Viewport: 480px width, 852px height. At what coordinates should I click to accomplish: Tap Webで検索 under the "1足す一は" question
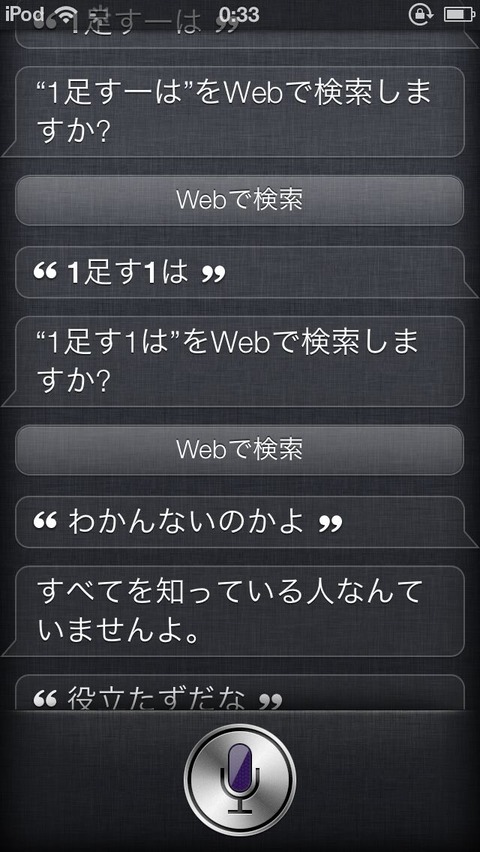click(239, 201)
